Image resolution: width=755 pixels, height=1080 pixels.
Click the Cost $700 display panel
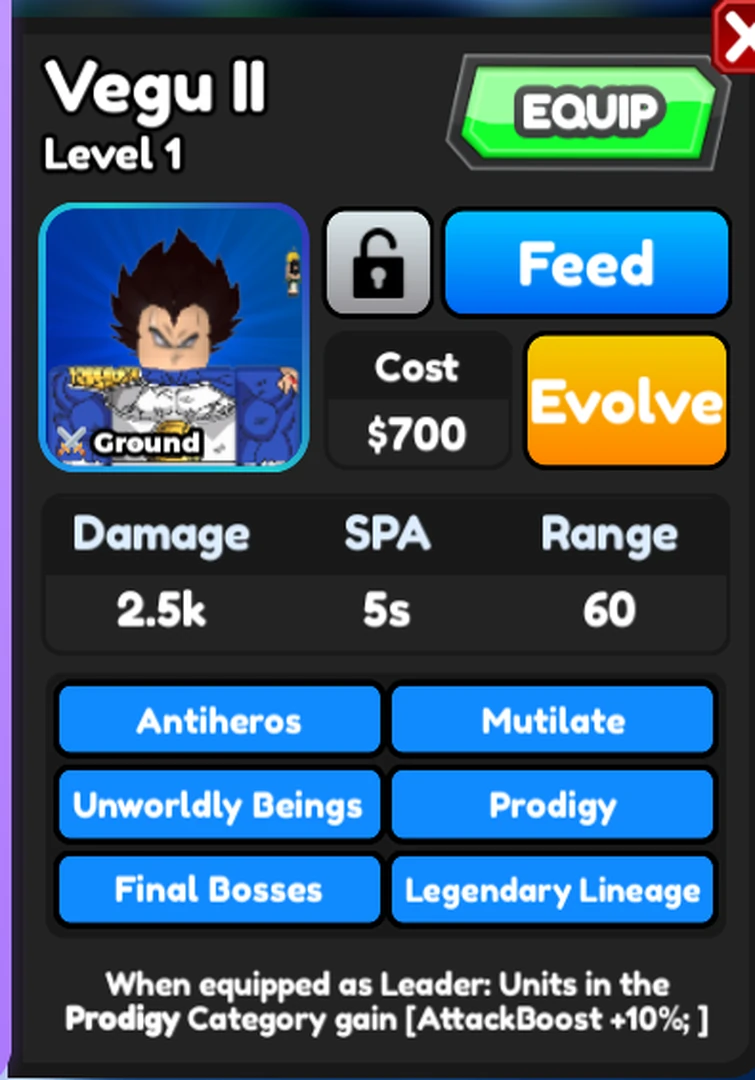coord(417,400)
